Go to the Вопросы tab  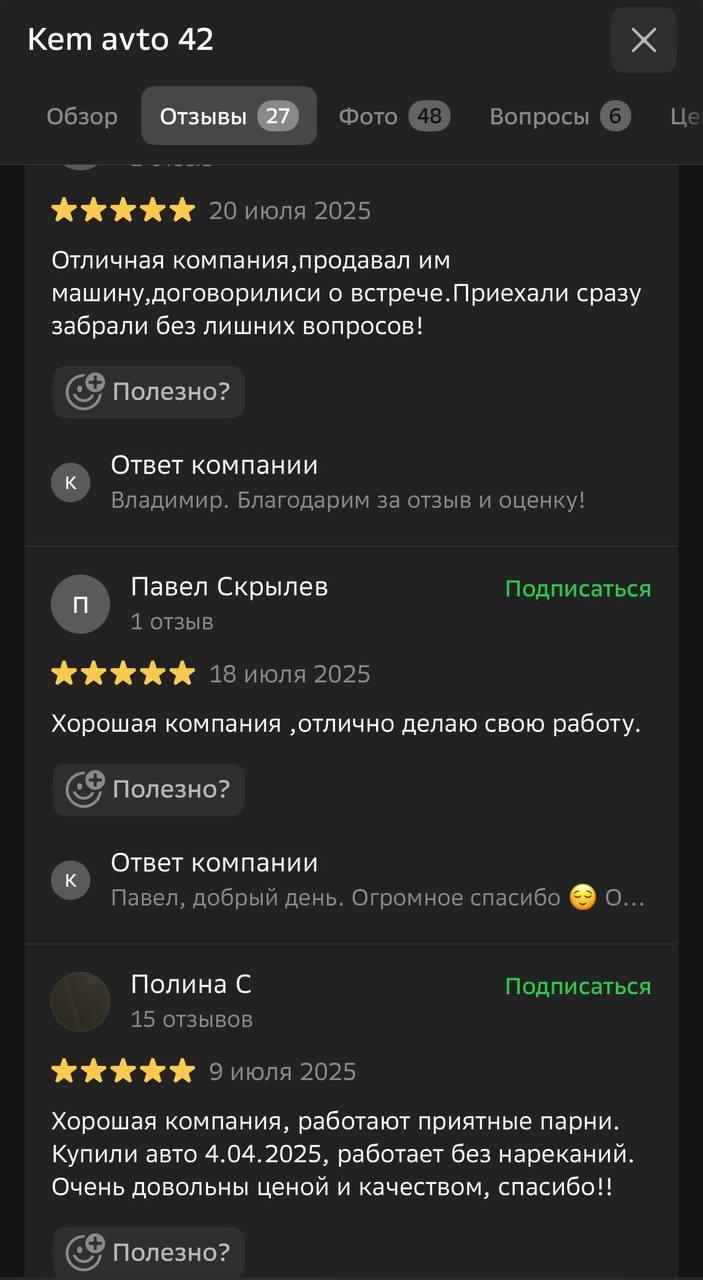click(559, 116)
